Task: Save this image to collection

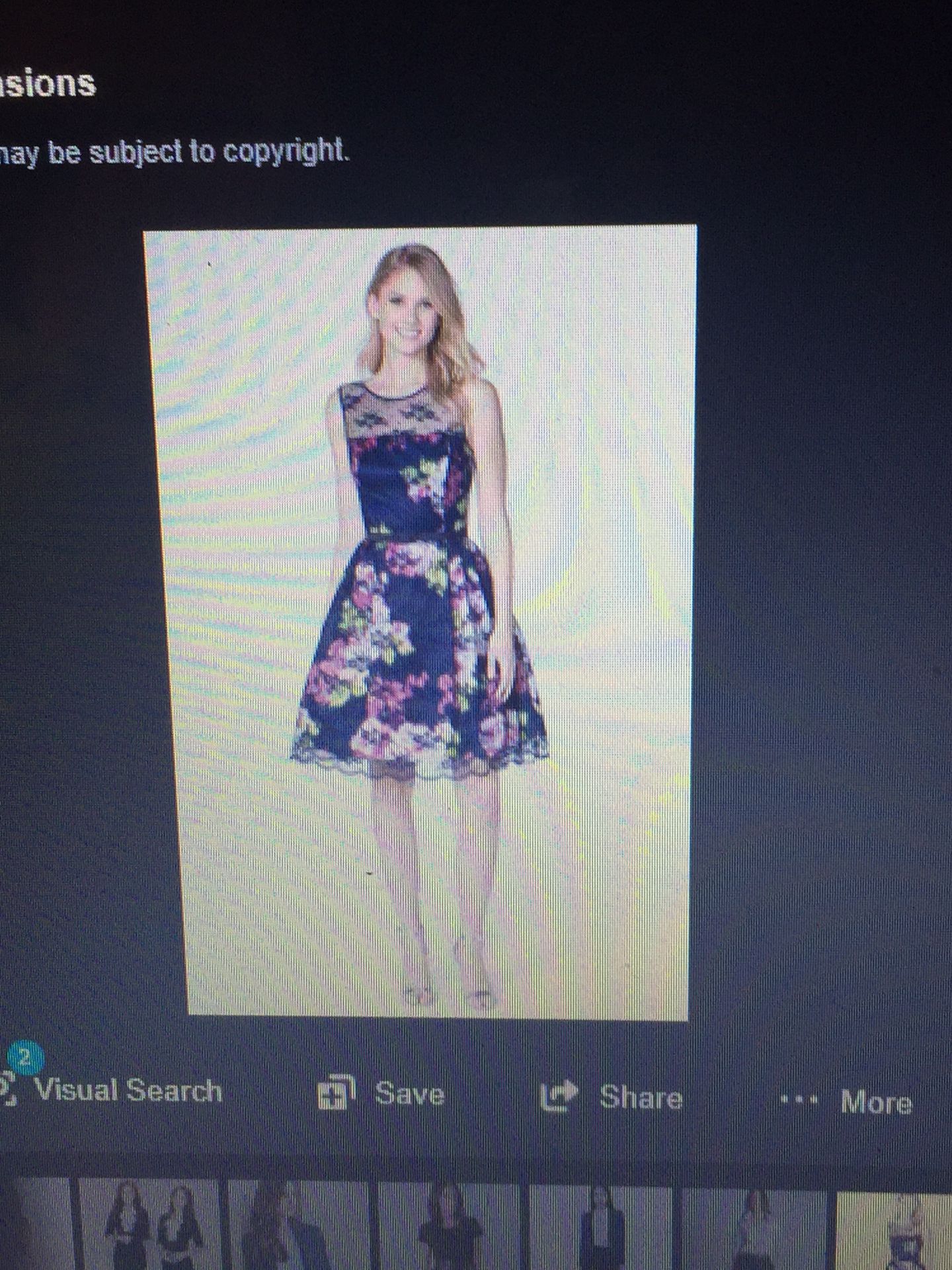Action: (x=382, y=1094)
